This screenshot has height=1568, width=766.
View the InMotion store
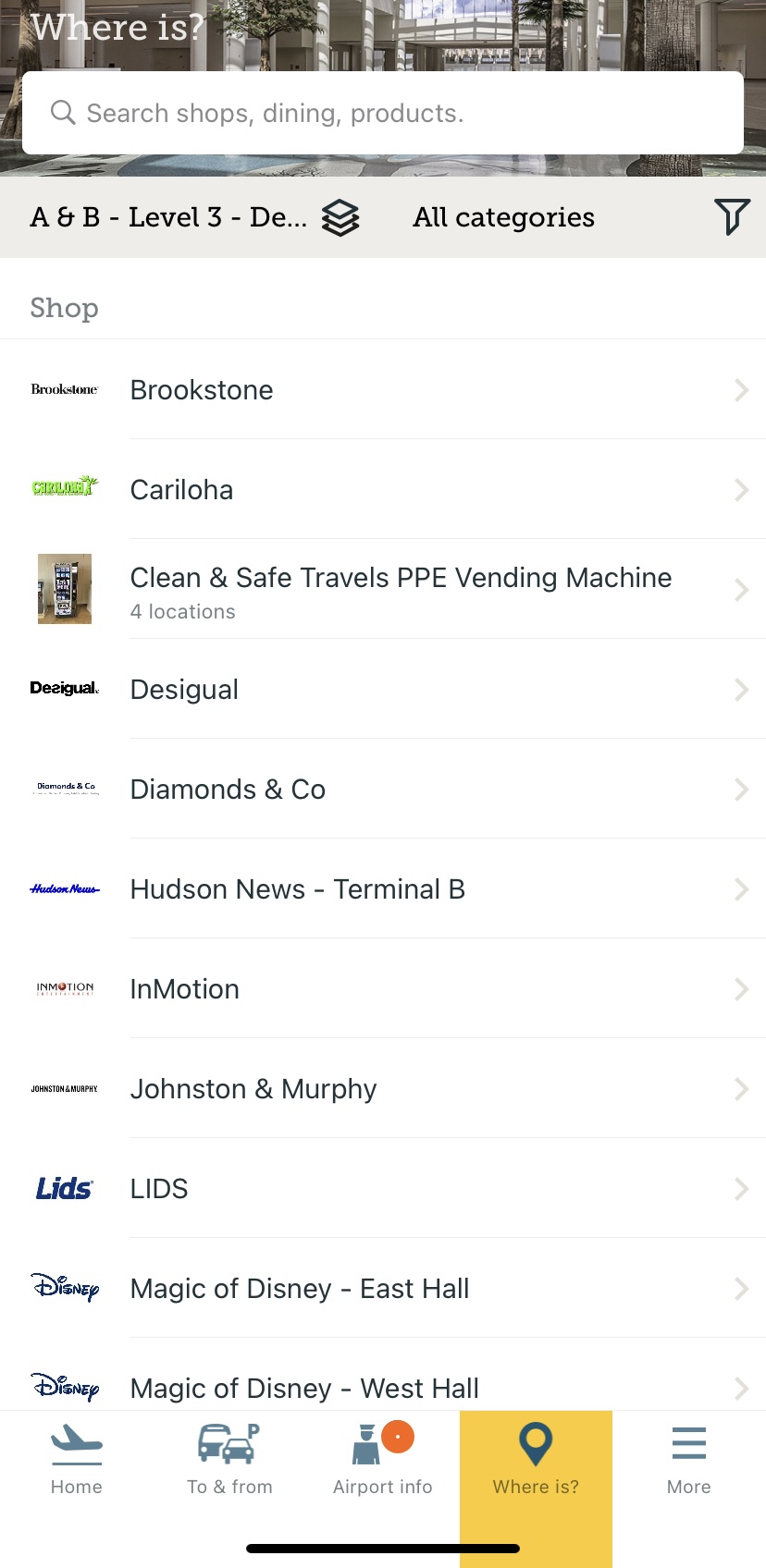[383, 989]
